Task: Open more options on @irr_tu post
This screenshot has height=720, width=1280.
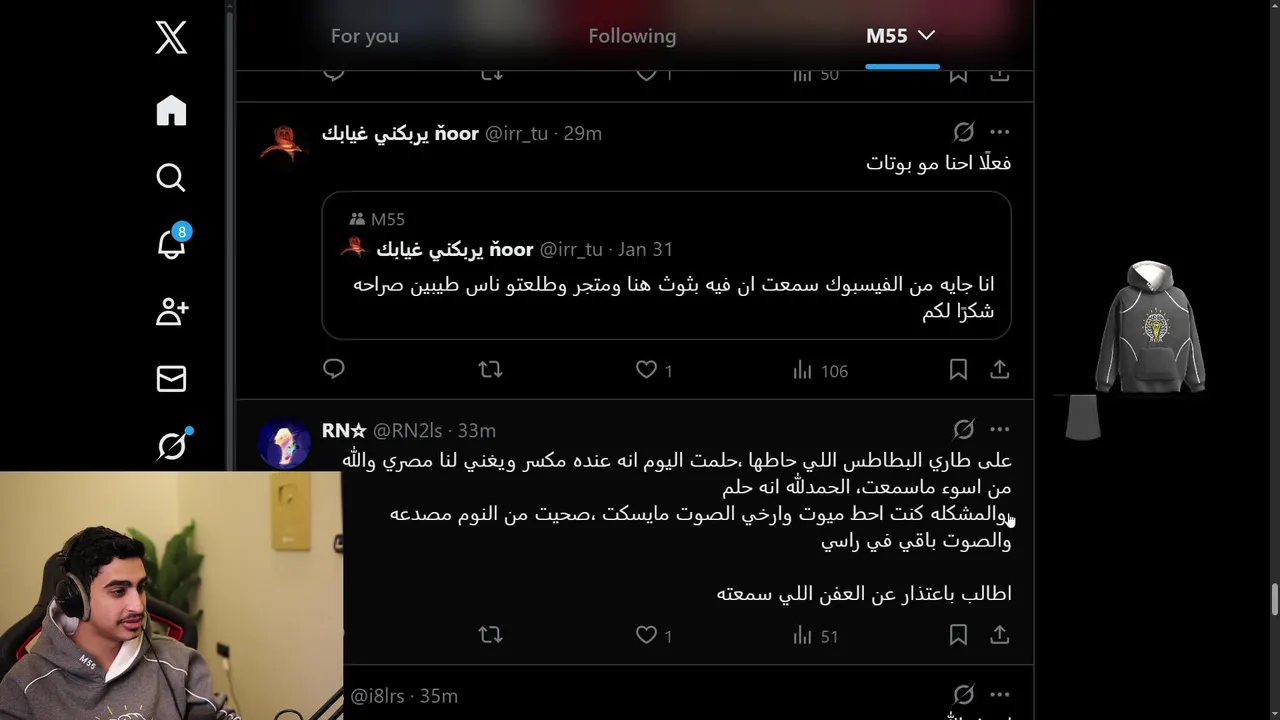Action: pyautogui.click(x=999, y=132)
